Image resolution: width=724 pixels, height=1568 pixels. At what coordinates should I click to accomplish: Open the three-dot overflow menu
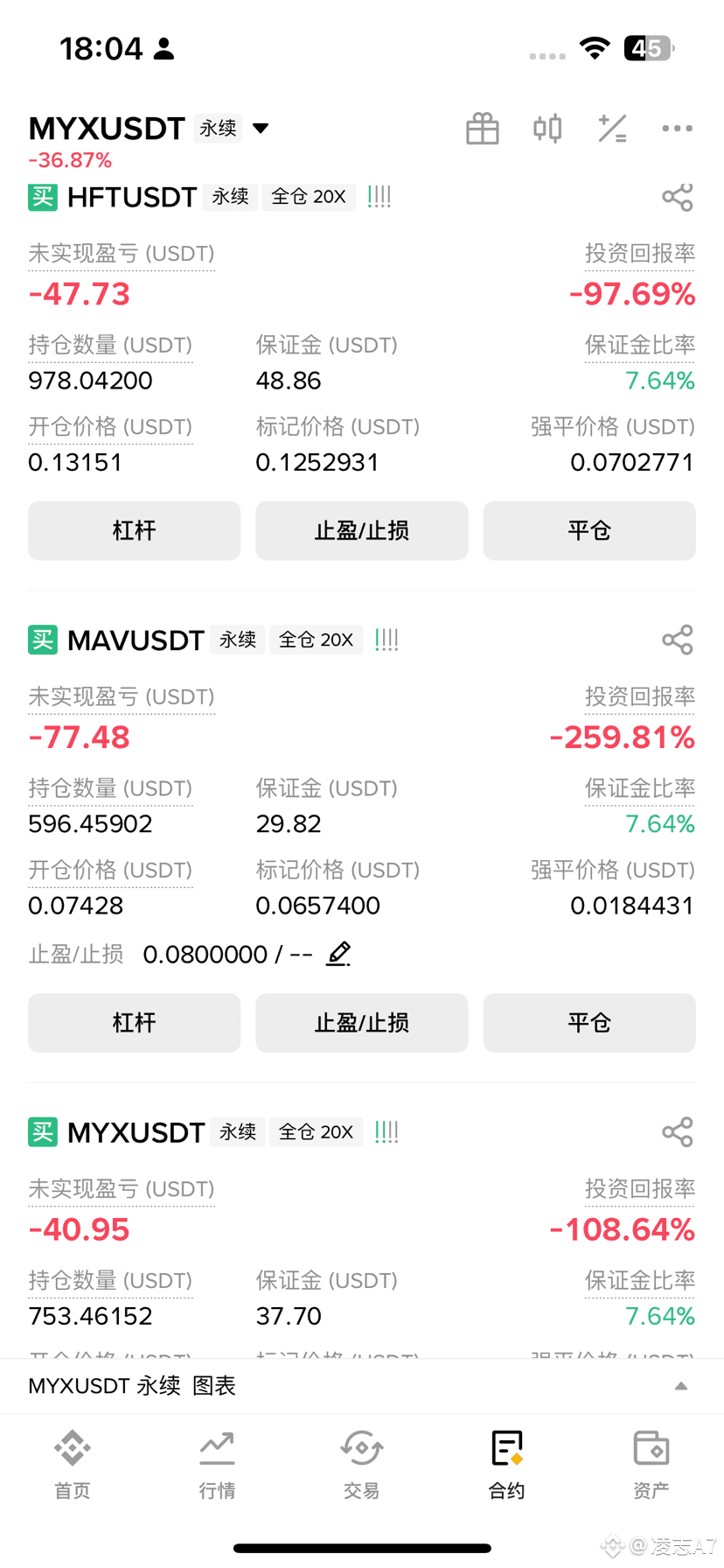(677, 129)
